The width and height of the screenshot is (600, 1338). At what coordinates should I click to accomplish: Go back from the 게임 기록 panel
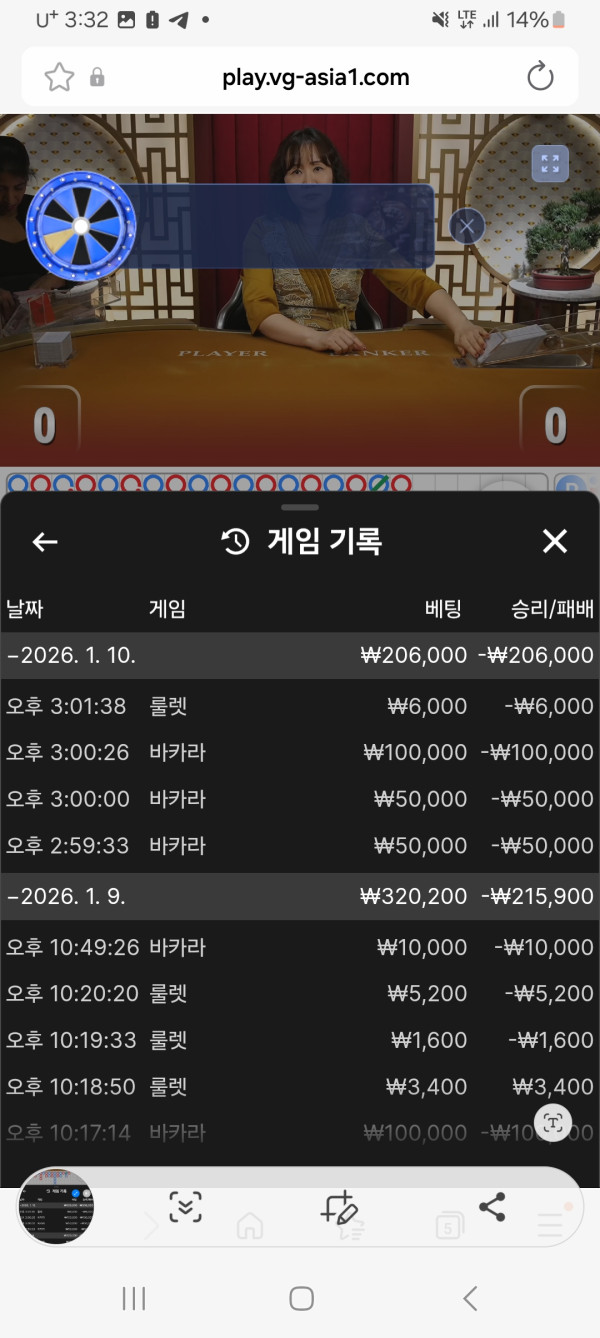tap(45, 542)
